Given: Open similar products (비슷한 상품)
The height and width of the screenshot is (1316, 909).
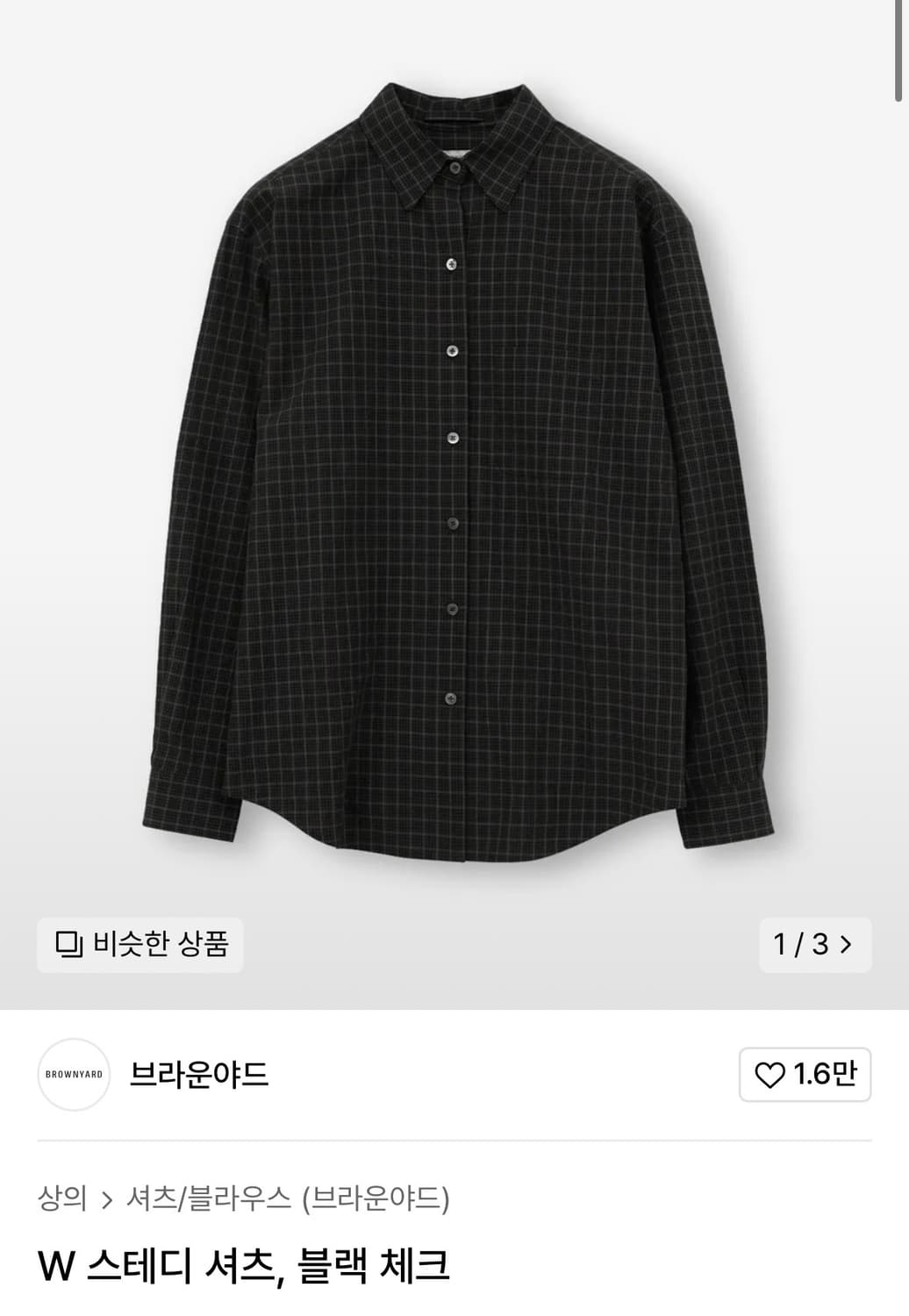Looking at the screenshot, I should 140,945.
